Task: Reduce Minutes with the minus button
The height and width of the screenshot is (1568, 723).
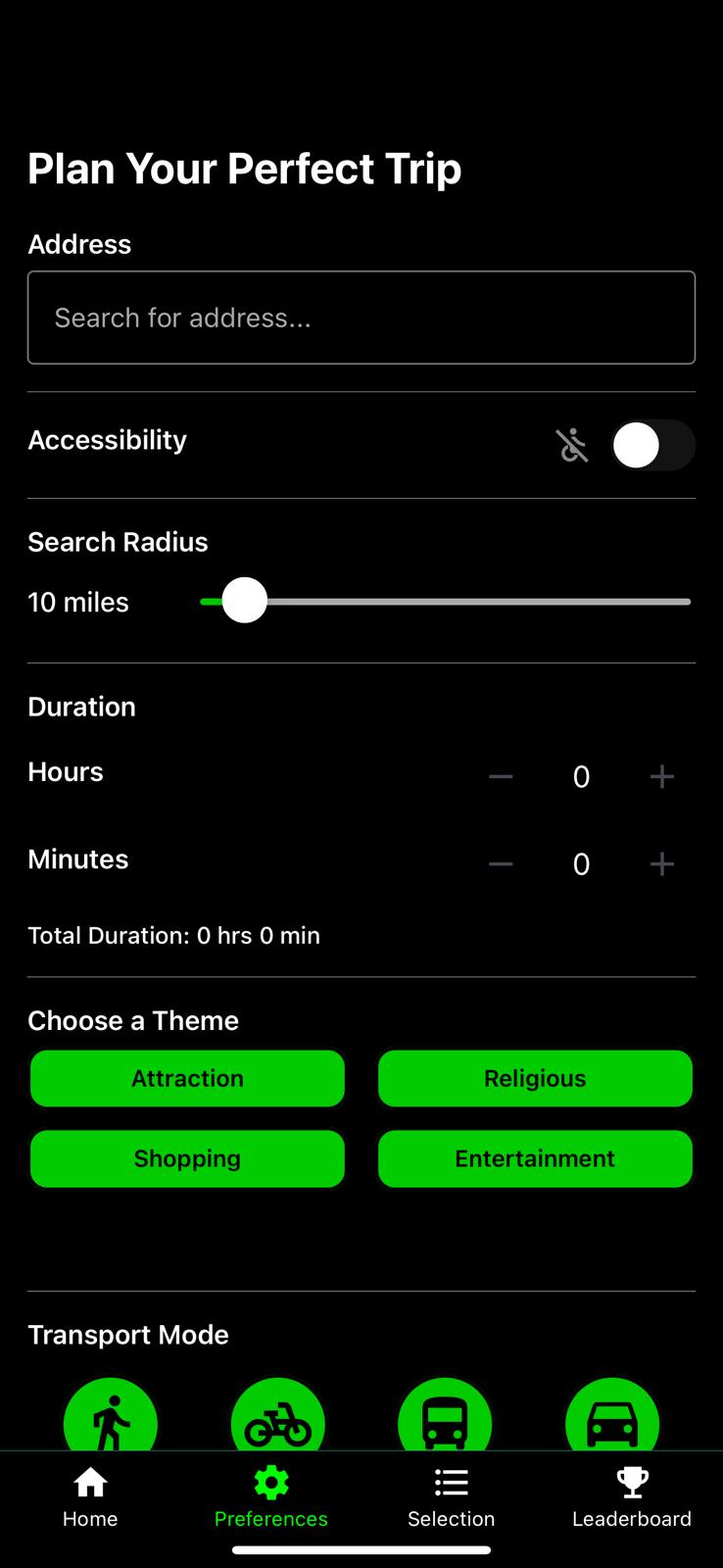Action: 501,864
